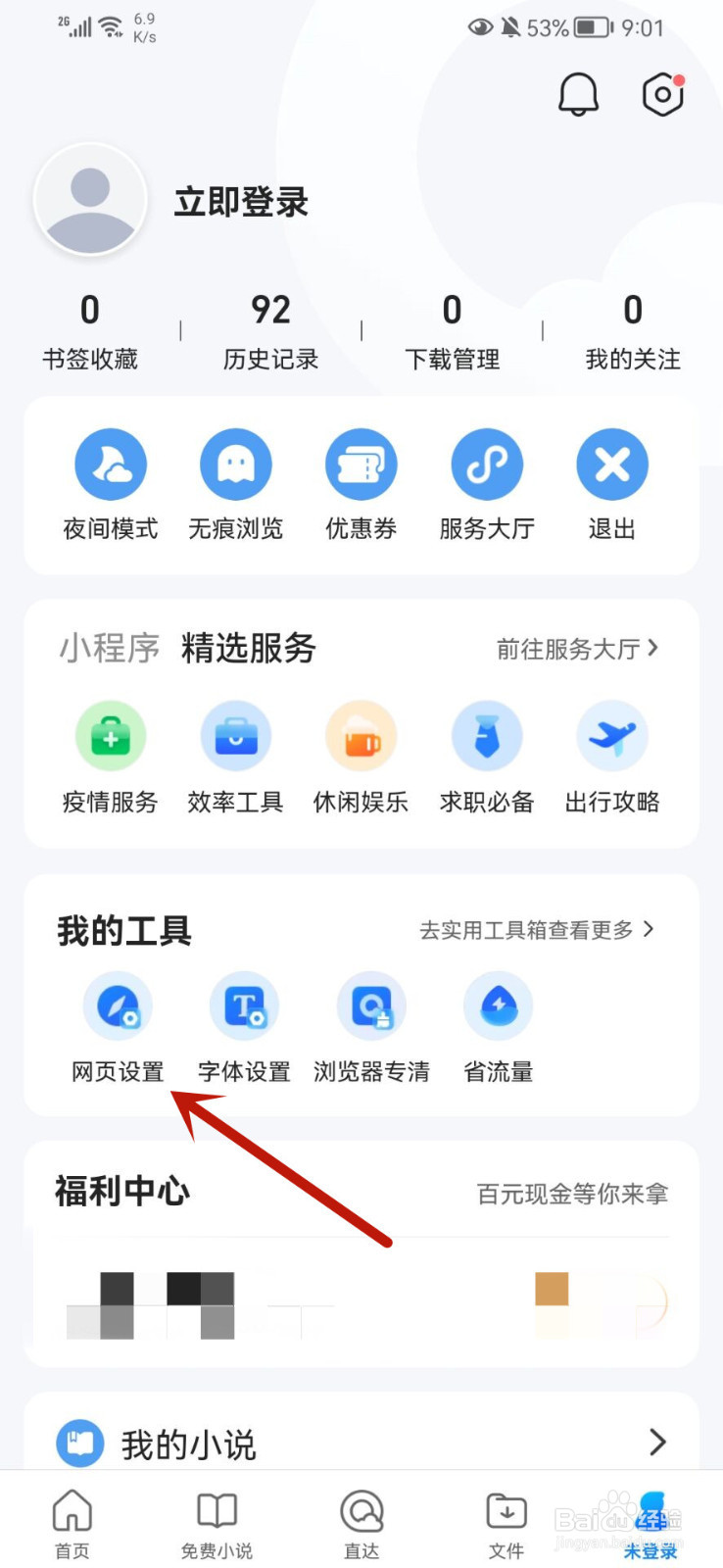The image size is (723, 1568).
Task: Switch to the 免费小说 tab
Action: tap(217, 1524)
